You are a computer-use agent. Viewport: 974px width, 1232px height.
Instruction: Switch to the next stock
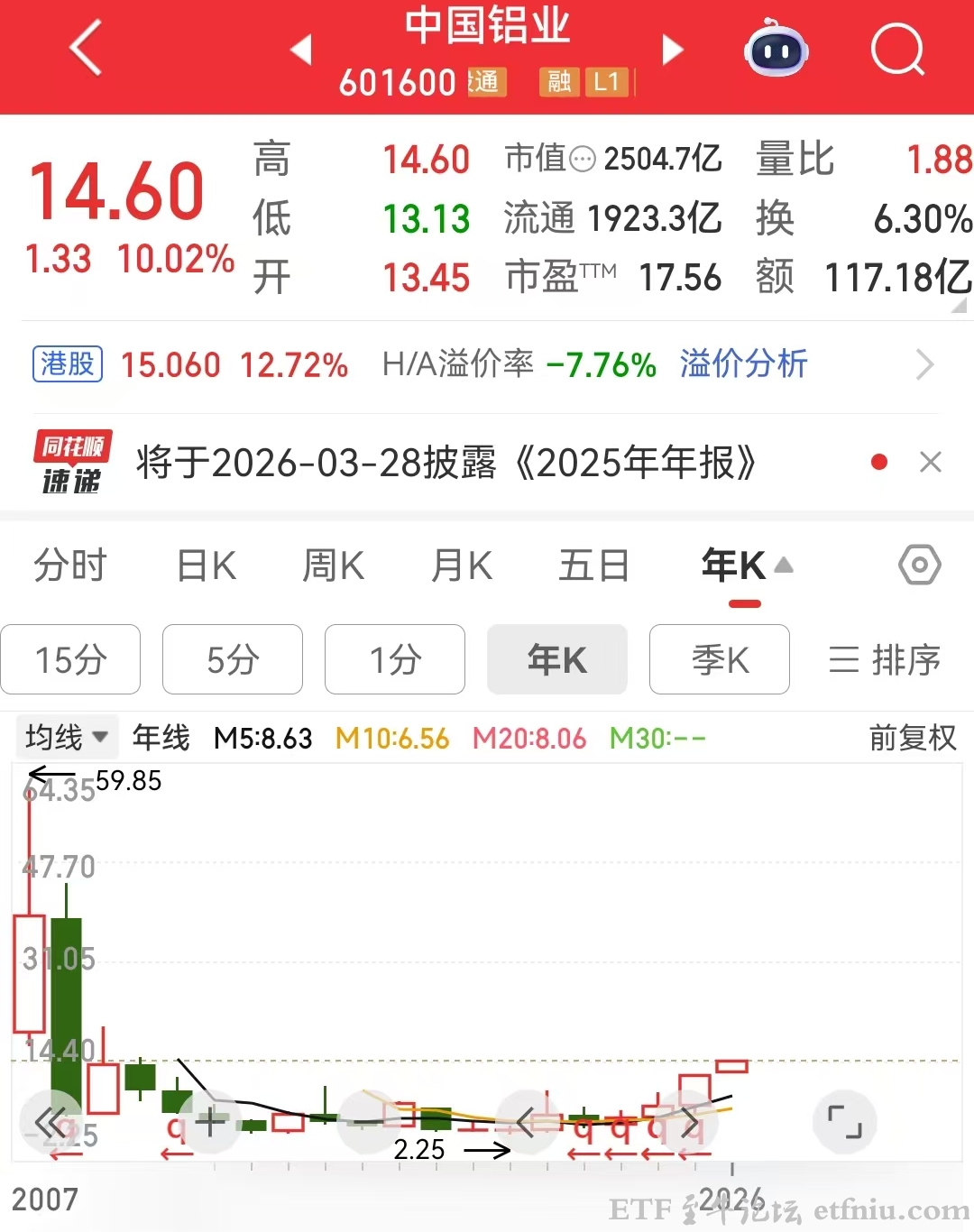[x=673, y=50]
